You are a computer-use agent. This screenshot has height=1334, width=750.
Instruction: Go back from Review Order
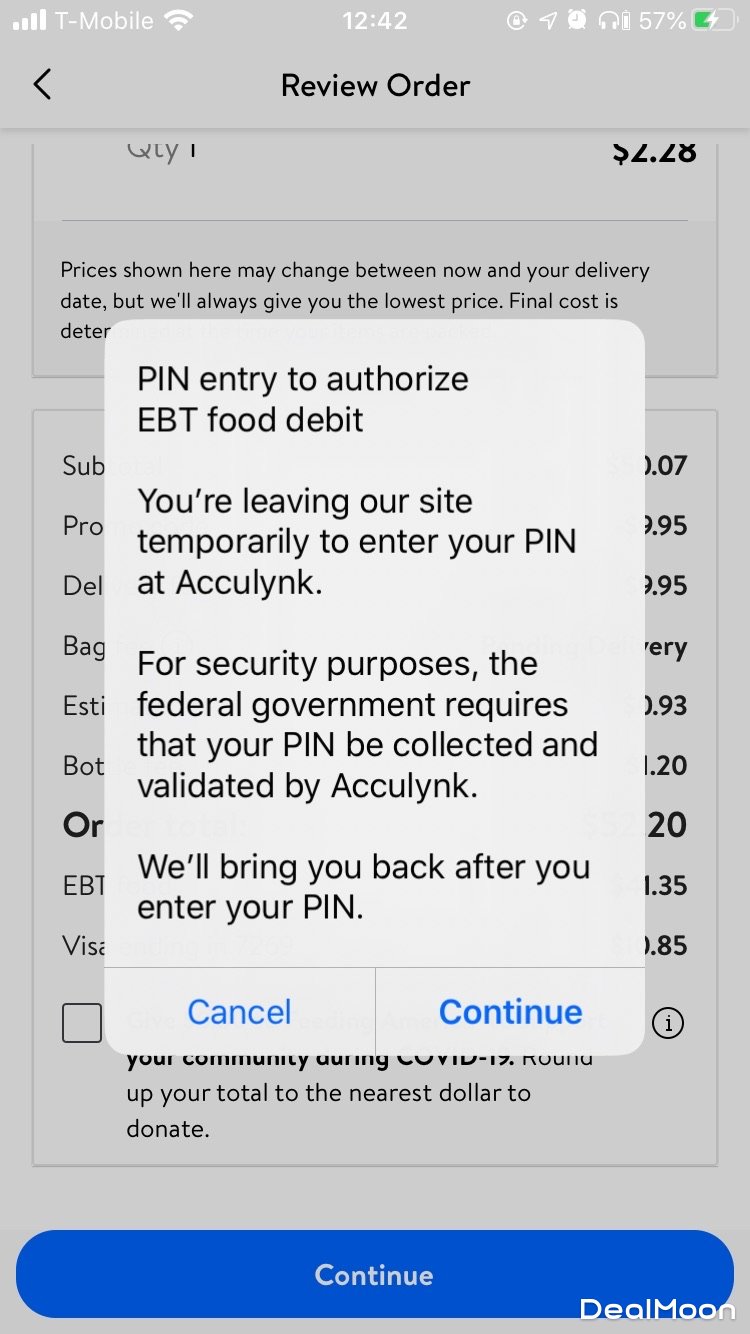(42, 85)
